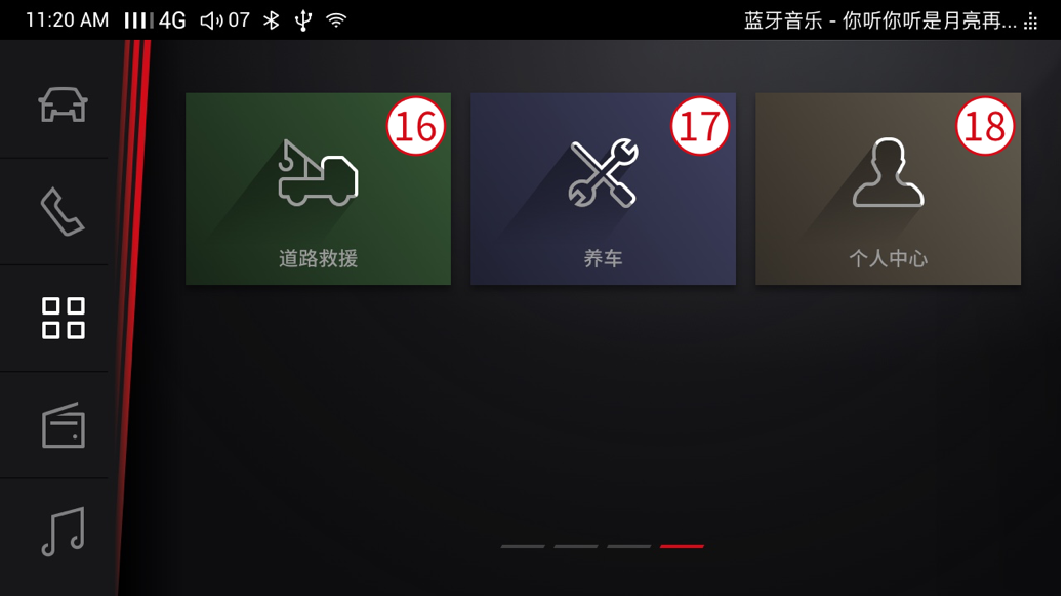This screenshot has width=1061, height=596.
Task: Go to the music section in sidebar
Action: point(62,532)
